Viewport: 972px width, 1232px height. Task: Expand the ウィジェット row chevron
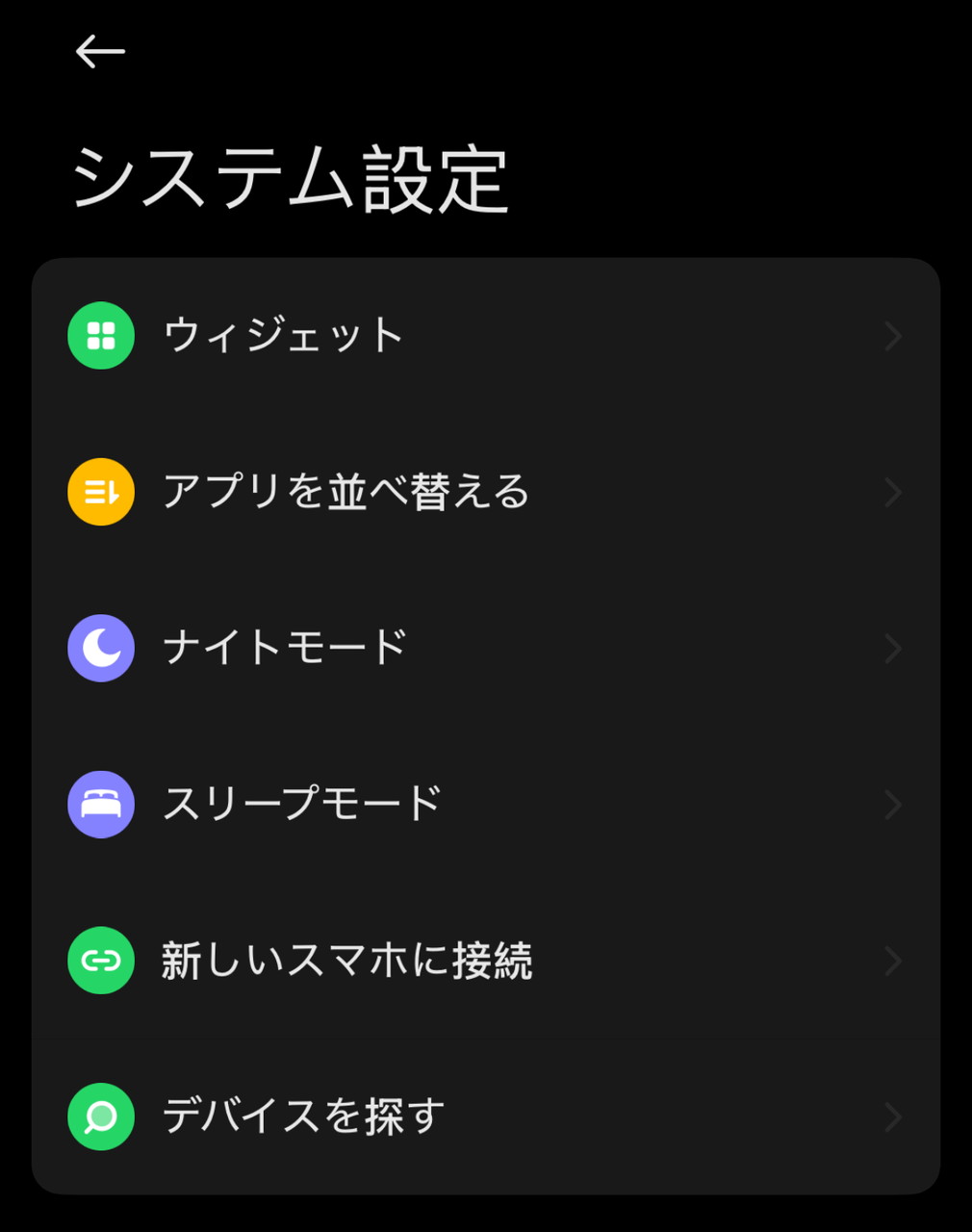point(893,336)
